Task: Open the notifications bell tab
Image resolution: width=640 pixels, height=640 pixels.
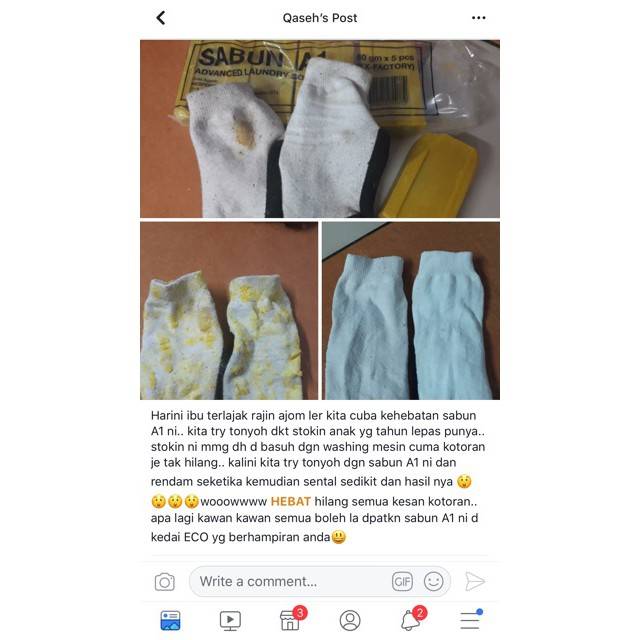Action: point(411,619)
